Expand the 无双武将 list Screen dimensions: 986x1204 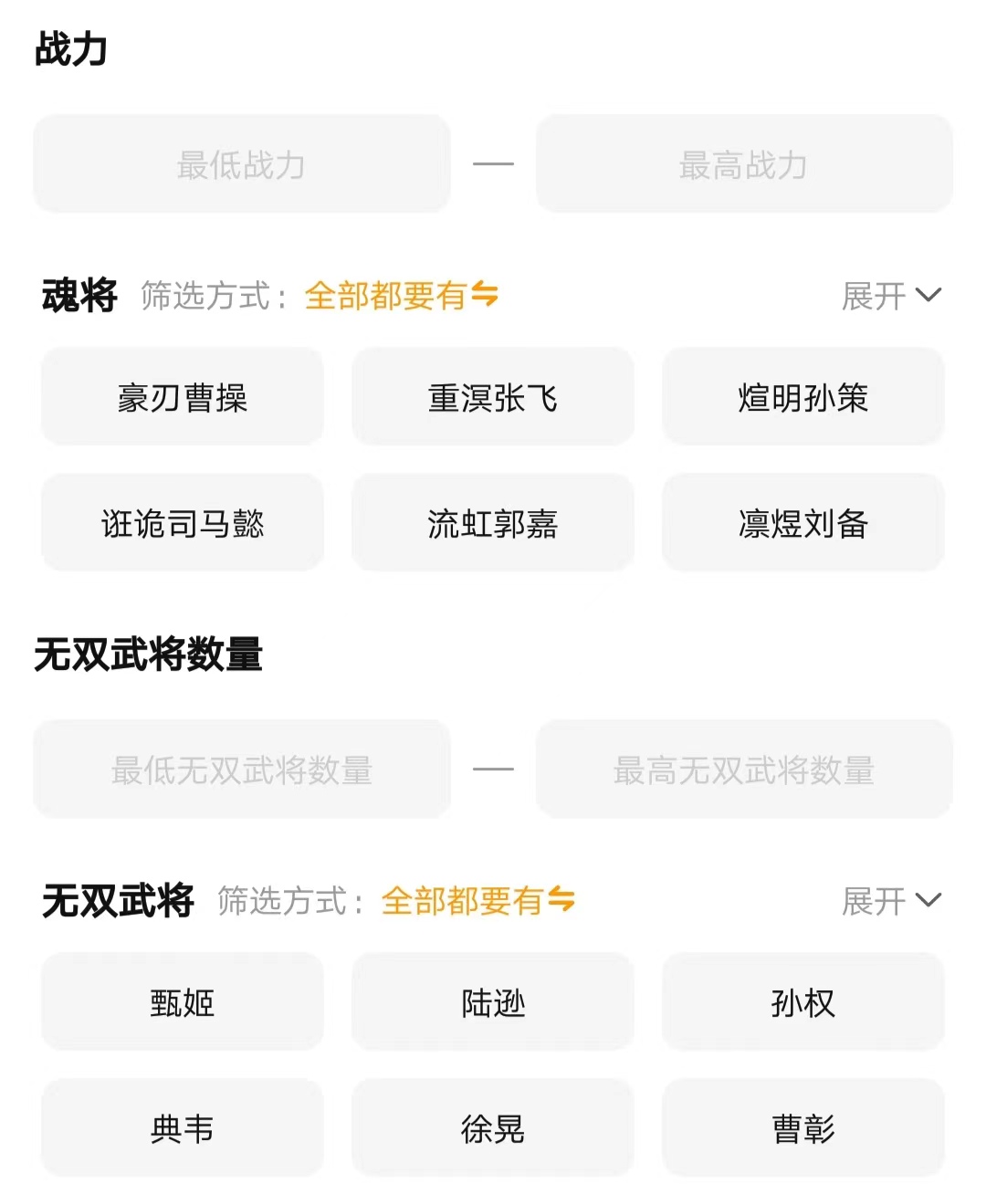(x=890, y=901)
